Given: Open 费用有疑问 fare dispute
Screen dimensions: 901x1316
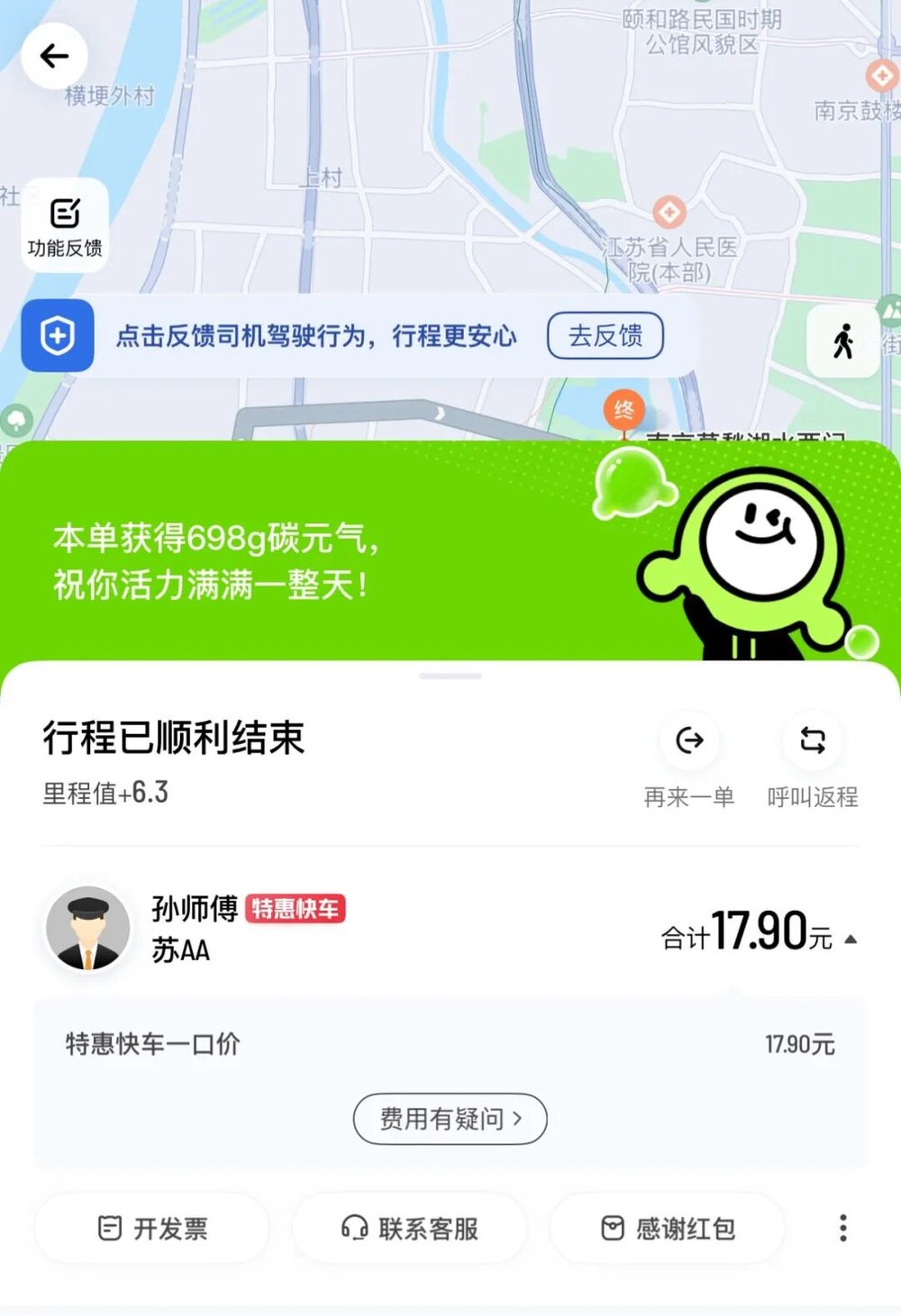Looking at the screenshot, I should pyautogui.click(x=450, y=1119).
